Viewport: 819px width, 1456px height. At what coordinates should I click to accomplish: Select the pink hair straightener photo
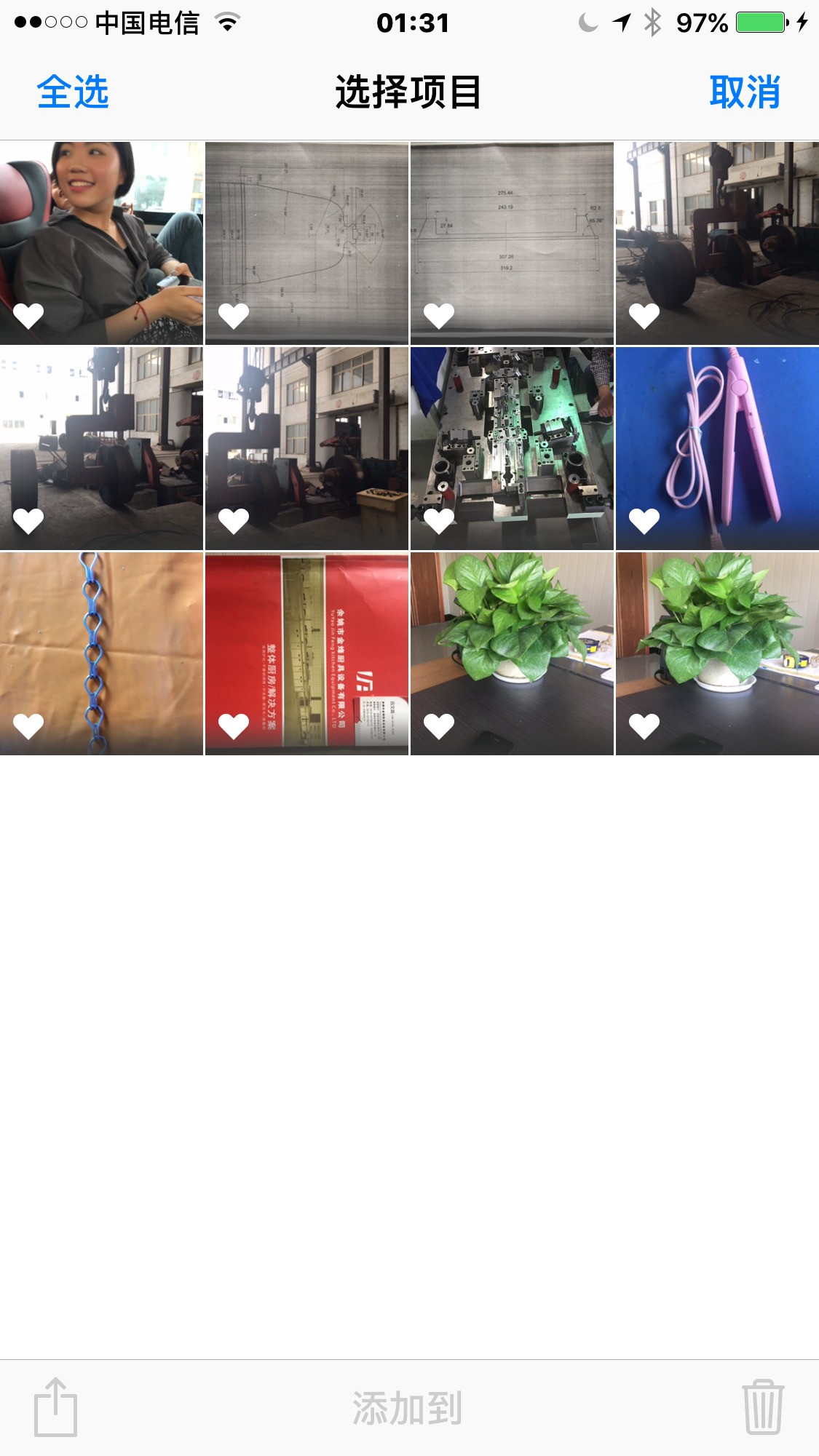[x=717, y=448]
